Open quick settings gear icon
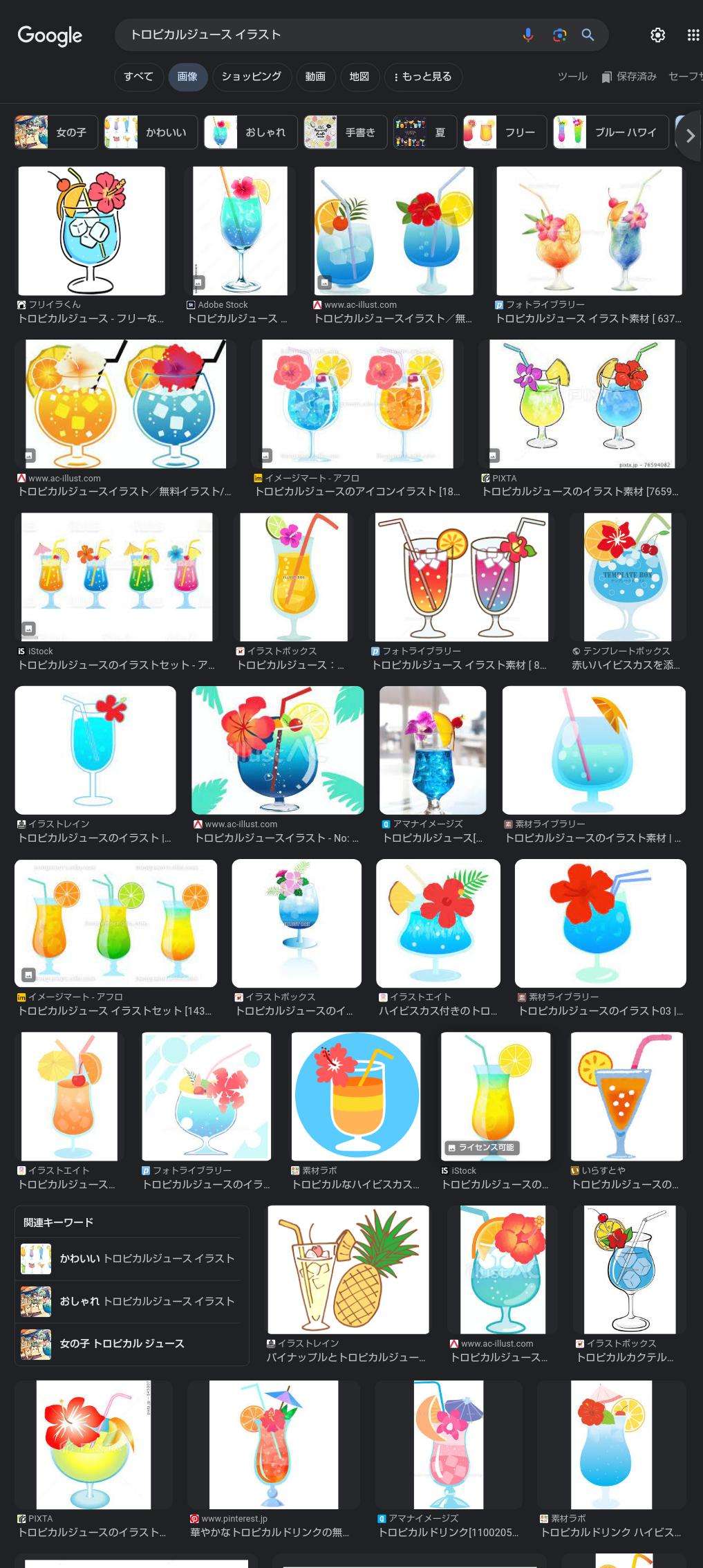 pos(657,35)
